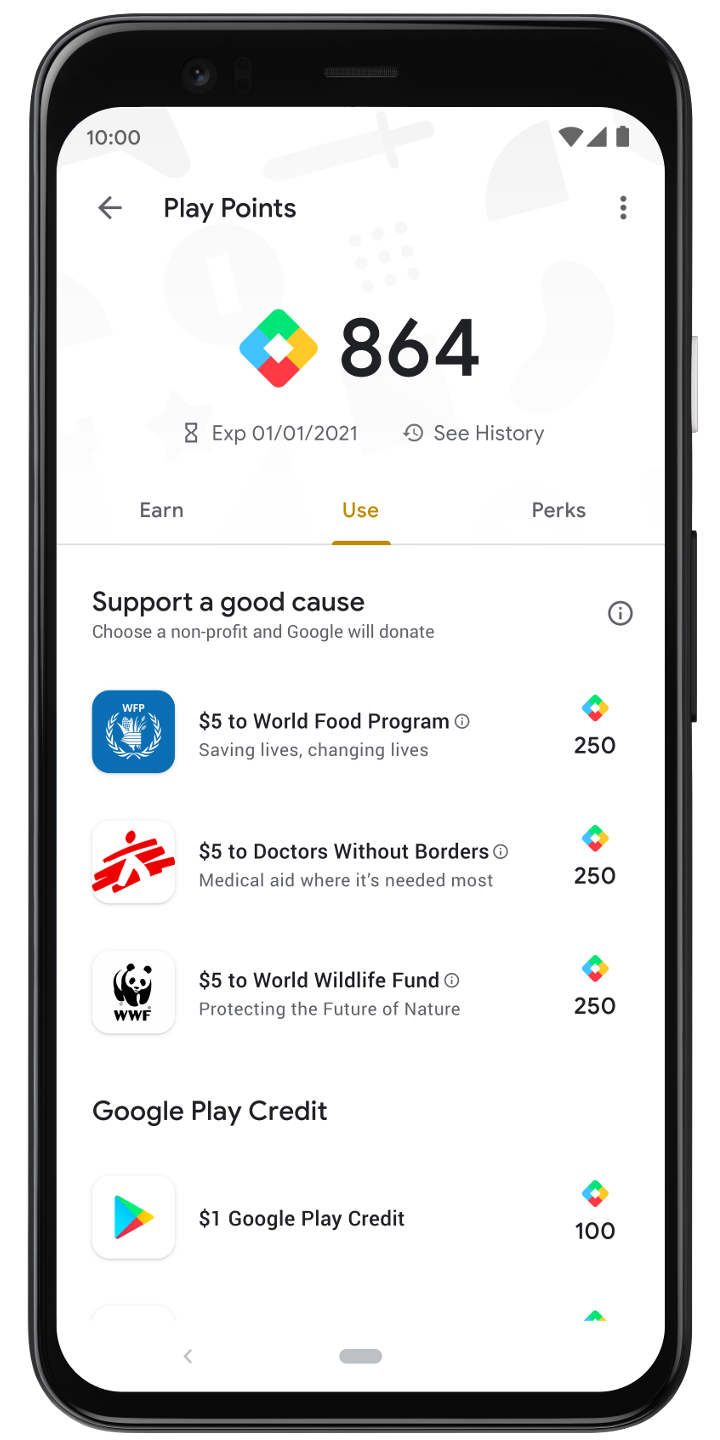Screen dimensions: 720x1440
Task: Select the Use tab
Action: point(360,510)
